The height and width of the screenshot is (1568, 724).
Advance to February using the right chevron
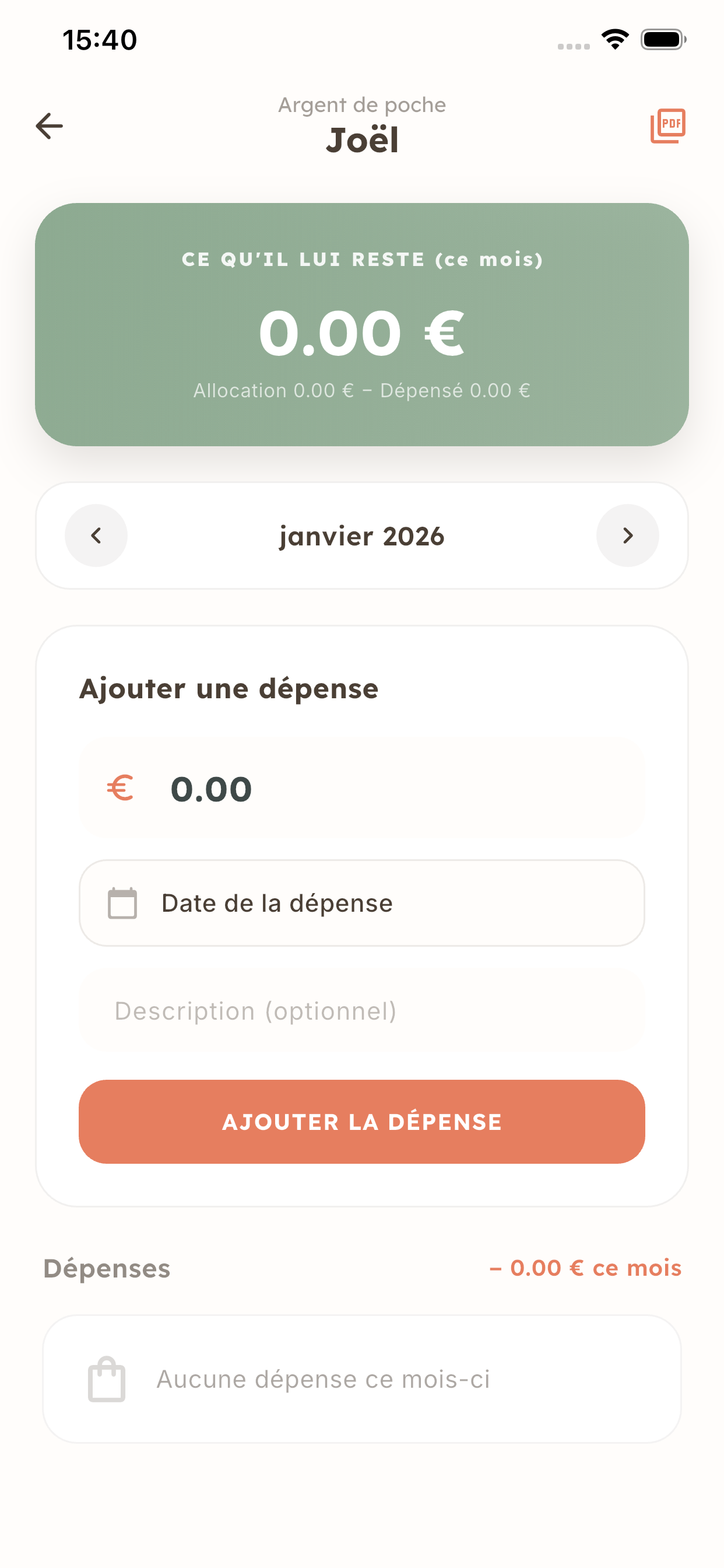click(628, 535)
